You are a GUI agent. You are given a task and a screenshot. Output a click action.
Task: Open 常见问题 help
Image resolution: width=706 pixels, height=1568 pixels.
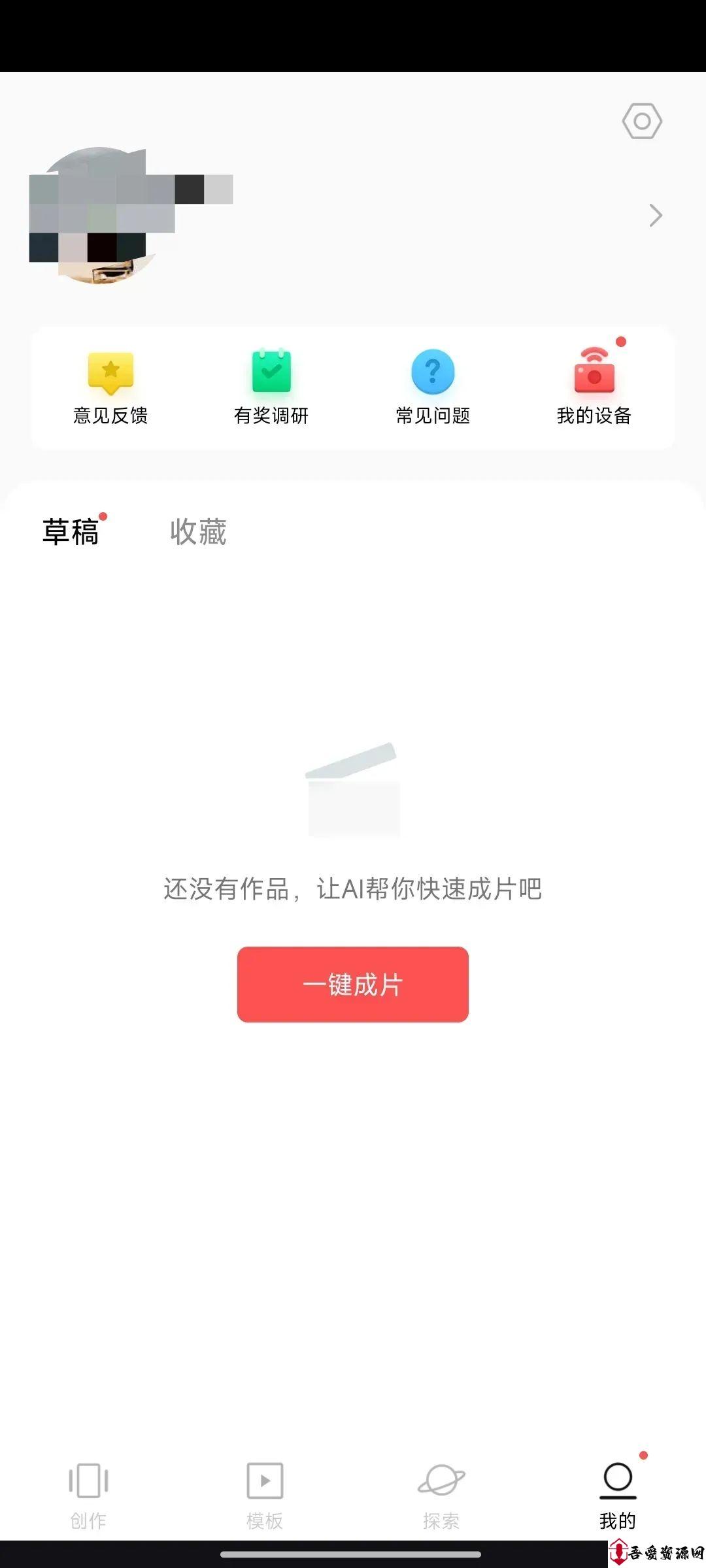(x=433, y=388)
